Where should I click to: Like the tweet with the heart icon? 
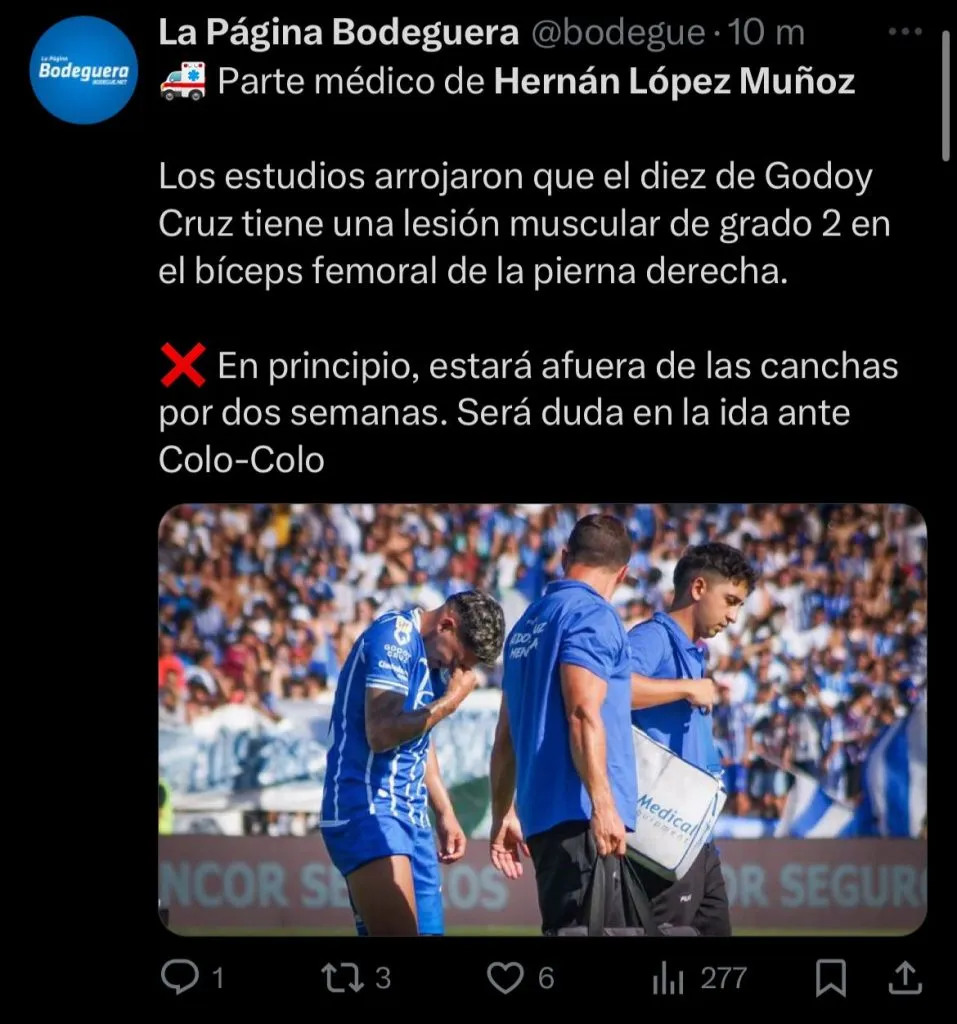(x=505, y=977)
